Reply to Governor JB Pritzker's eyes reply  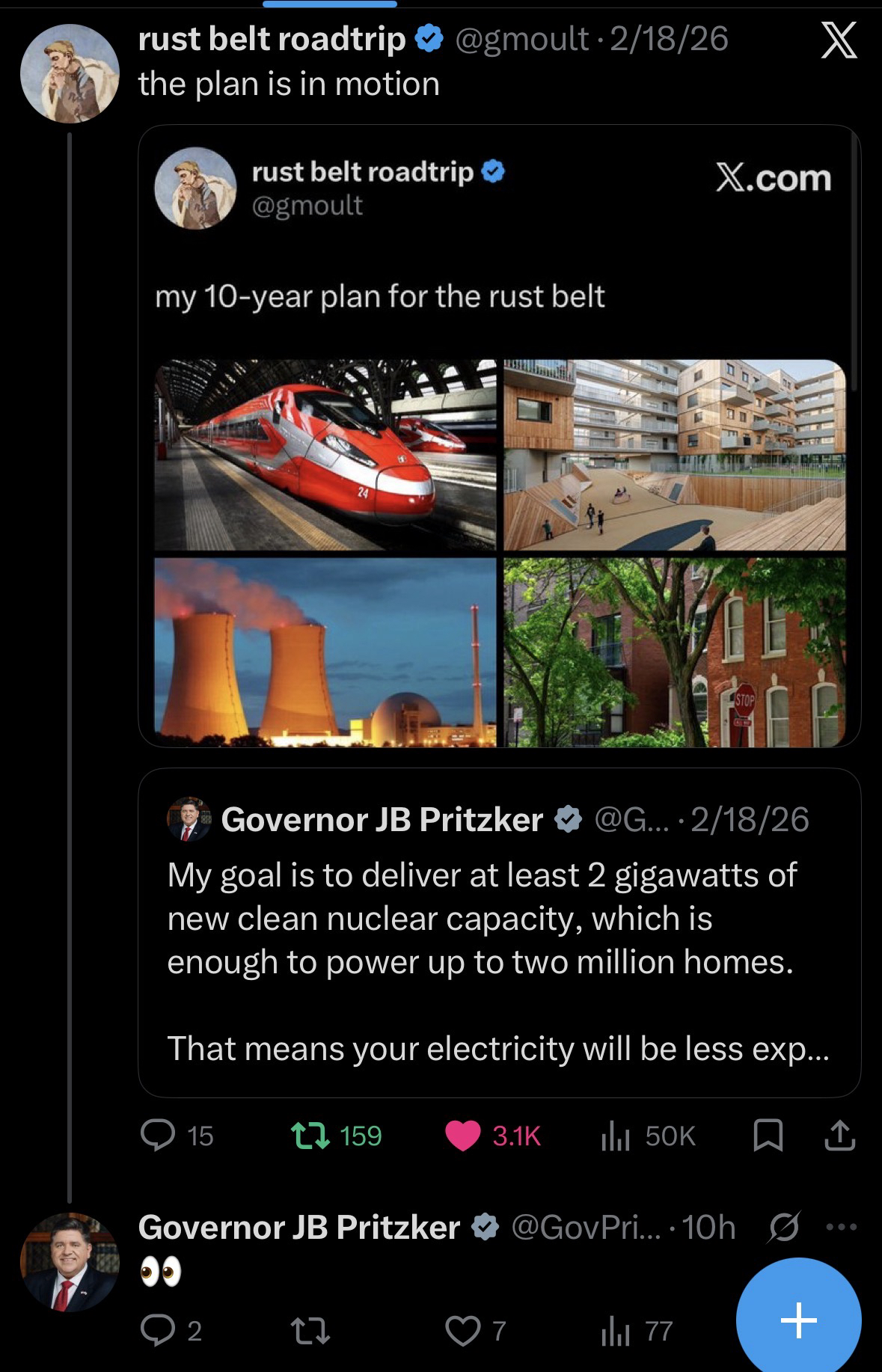point(158,1331)
